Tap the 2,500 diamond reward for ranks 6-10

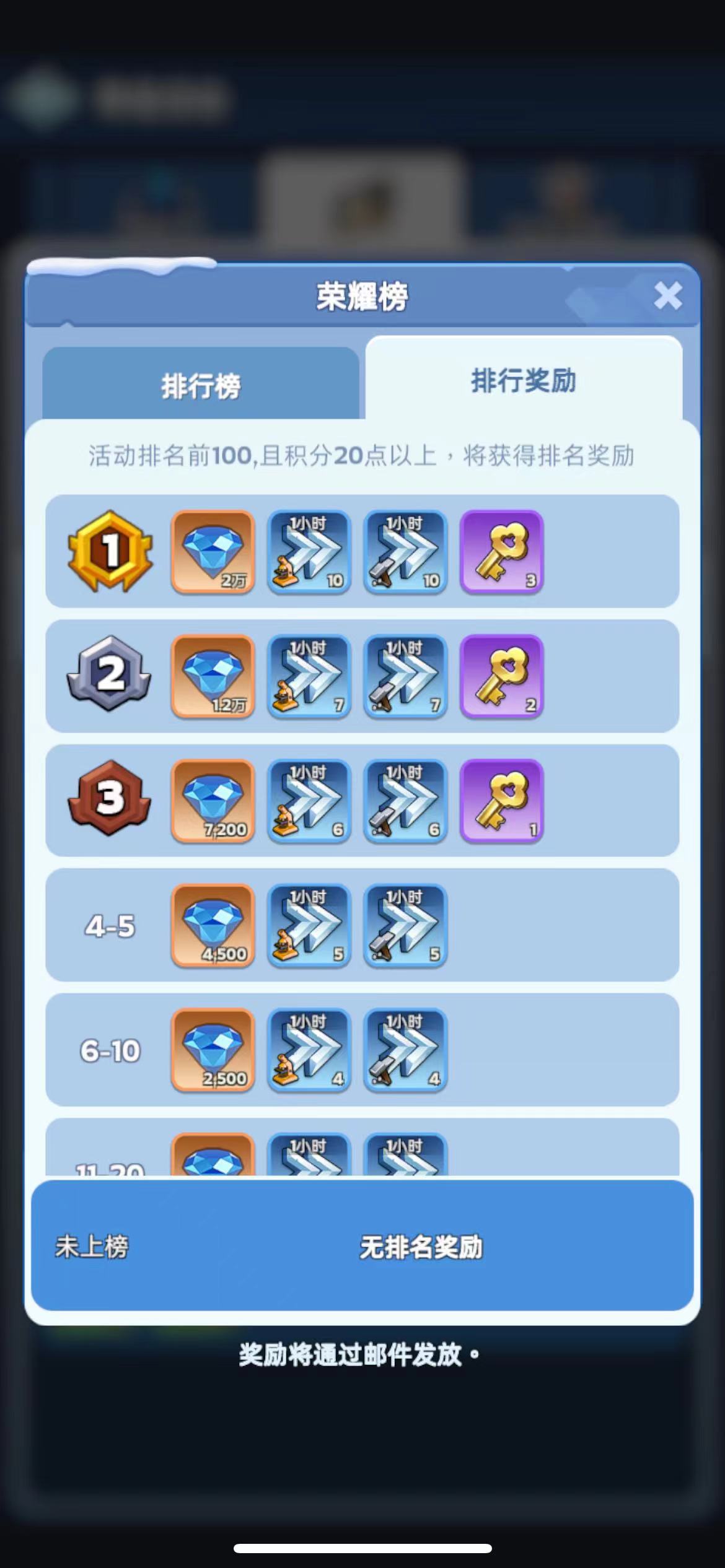213,1050
